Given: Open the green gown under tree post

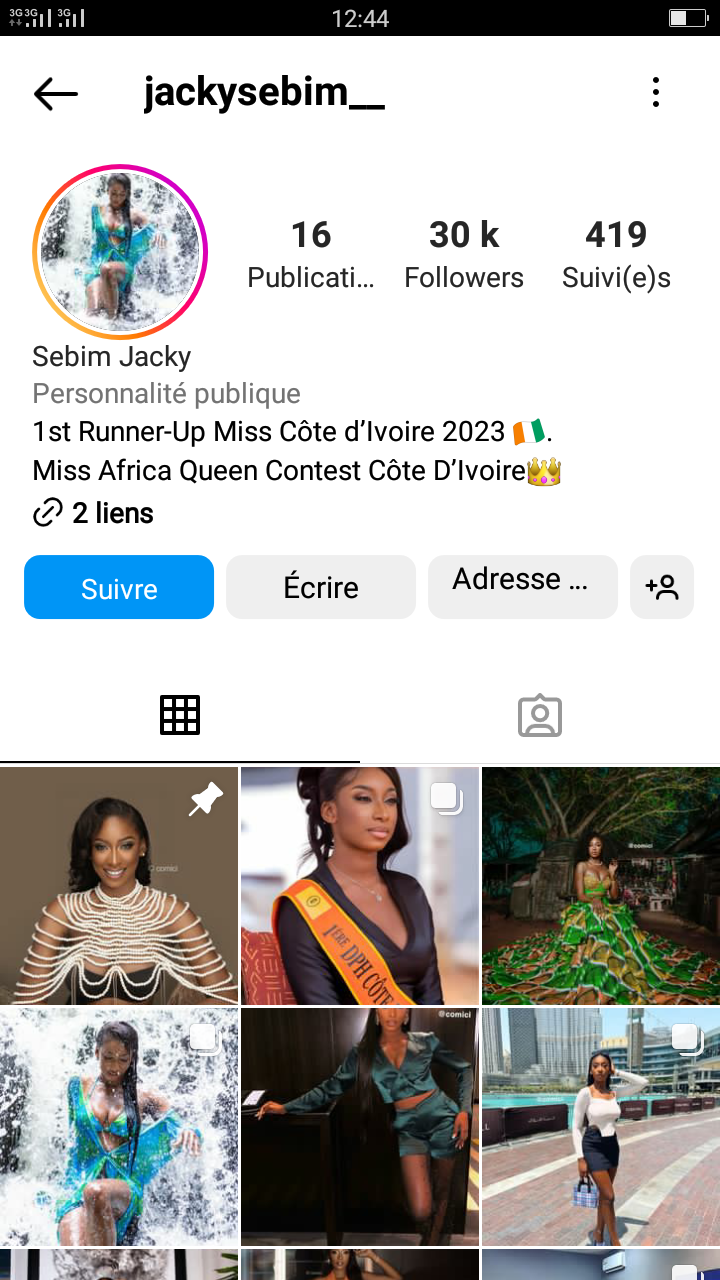Looking at the screenshot, I should (601, 886).
